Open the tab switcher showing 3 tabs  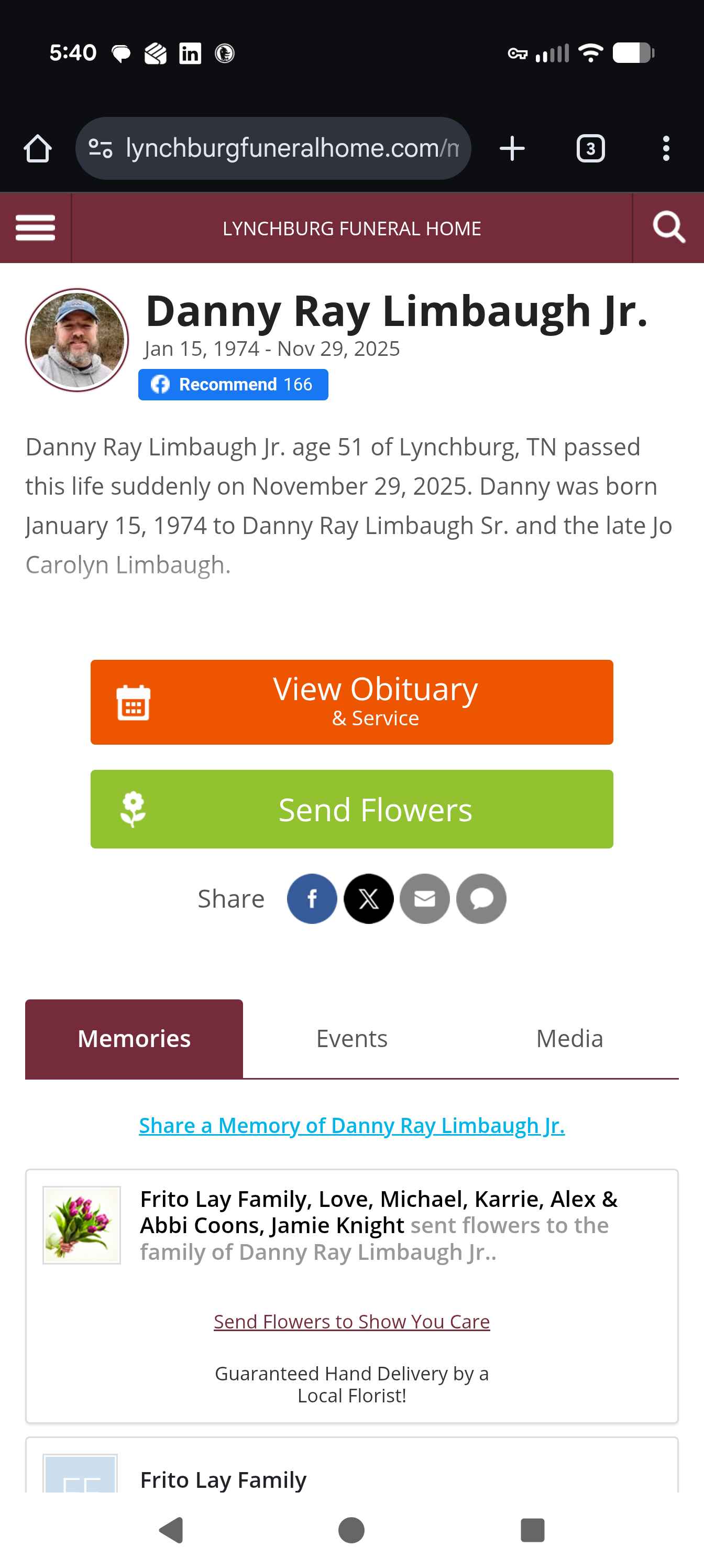(590, 148)
